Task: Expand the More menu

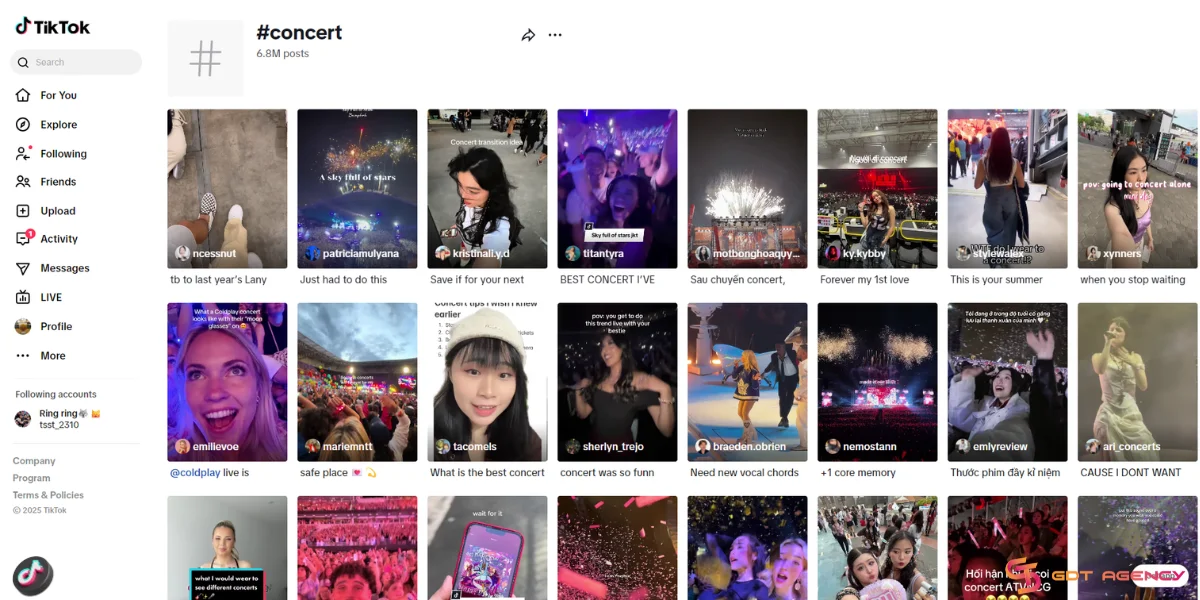Action: coord(52,355)
